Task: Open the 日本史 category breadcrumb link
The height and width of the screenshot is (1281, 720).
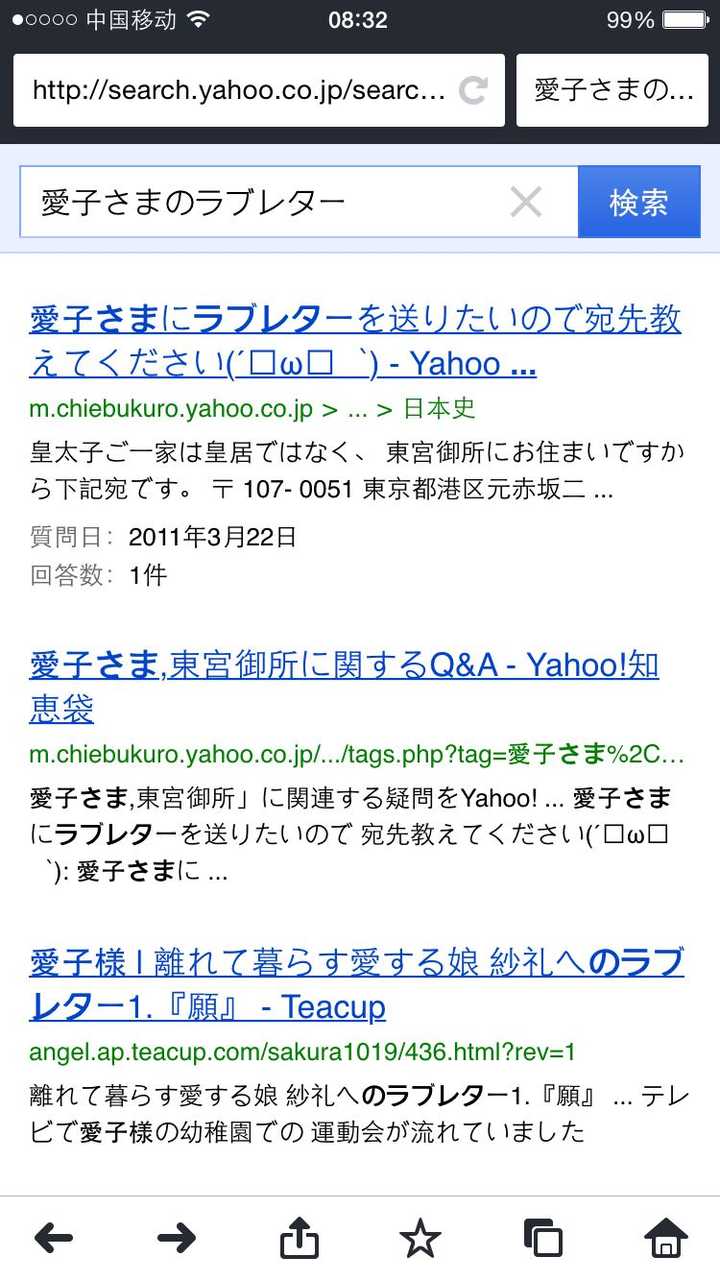Action: pyautogui.click(x=439, y=409)
